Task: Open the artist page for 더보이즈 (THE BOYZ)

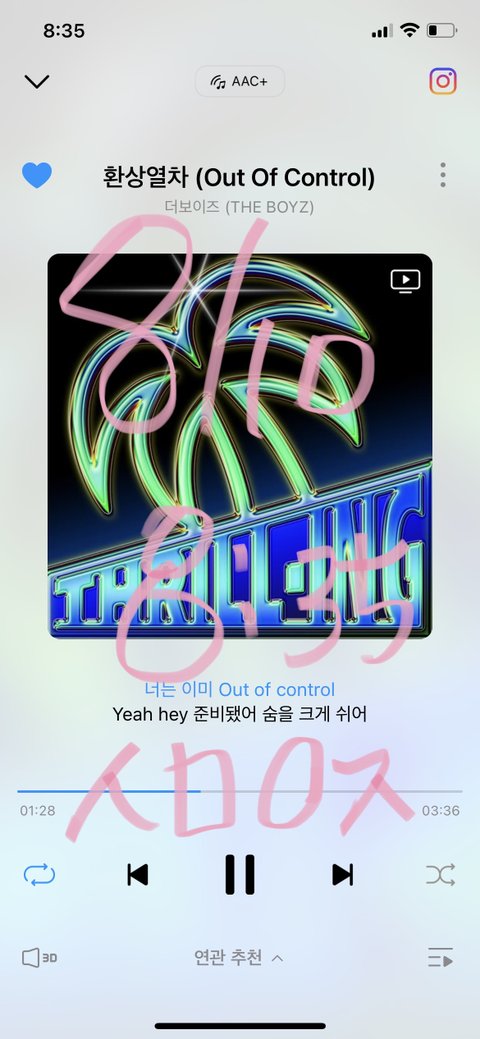Action: (239, 207)
